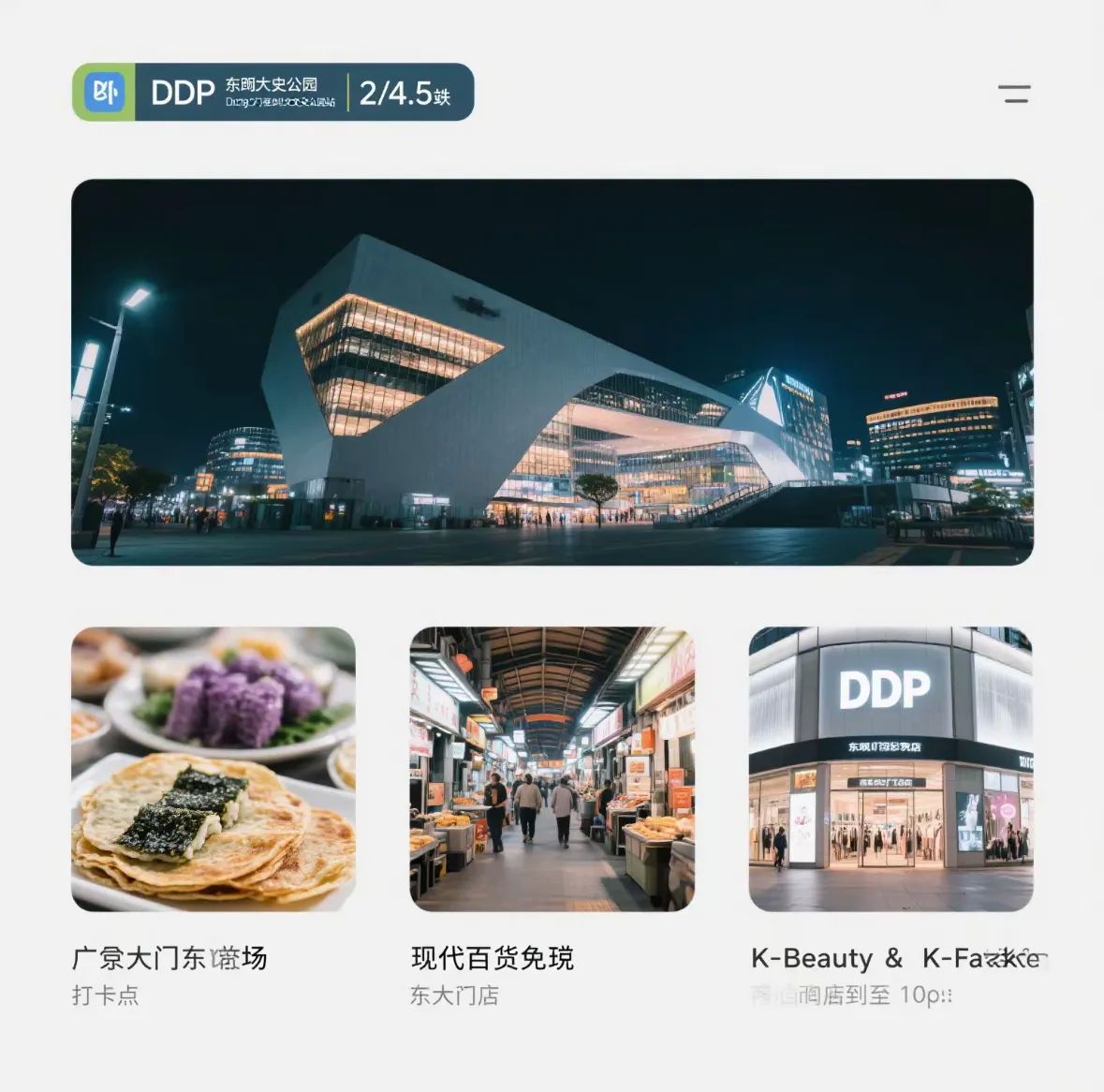Open the two-line menu icon

point(1014,94)
